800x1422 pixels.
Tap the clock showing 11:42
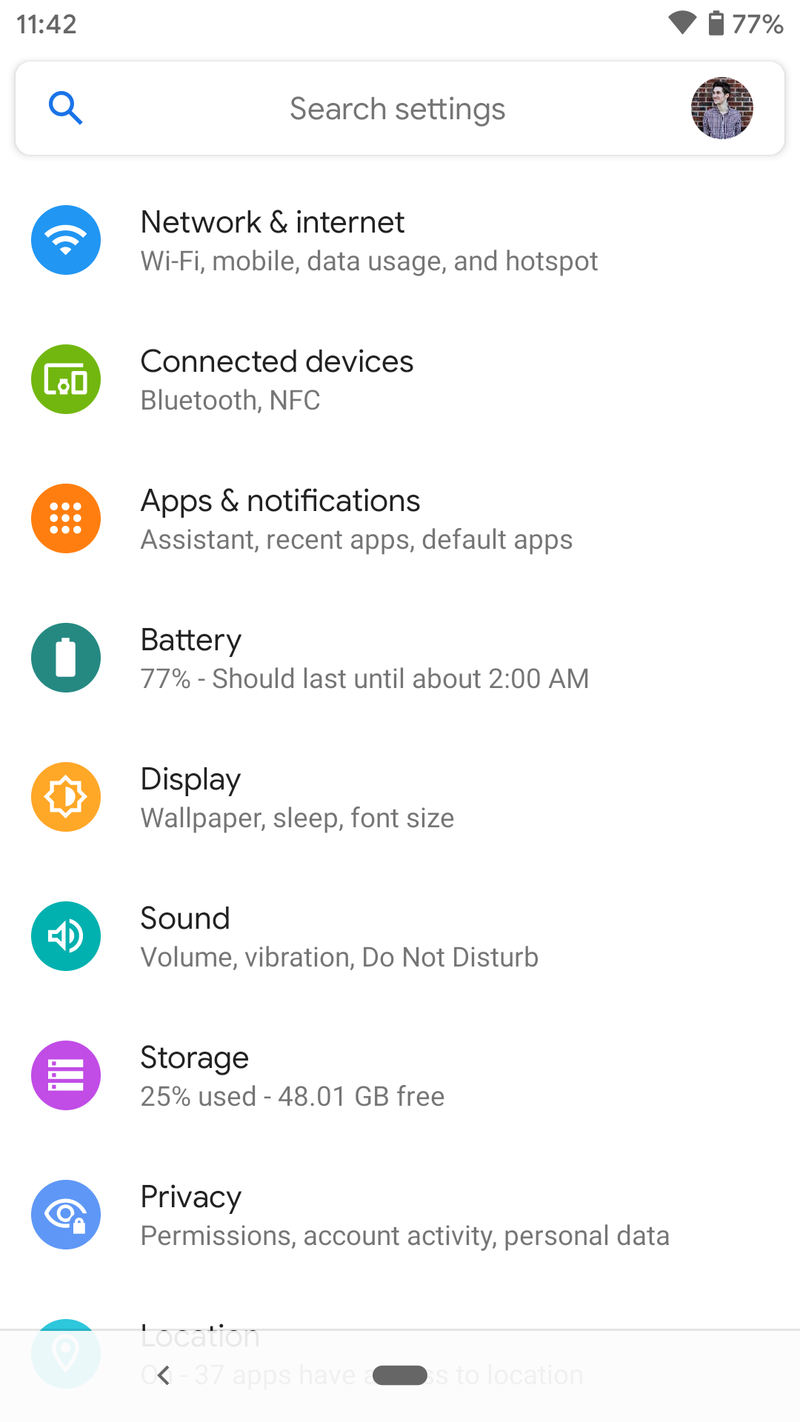[45, 22]
